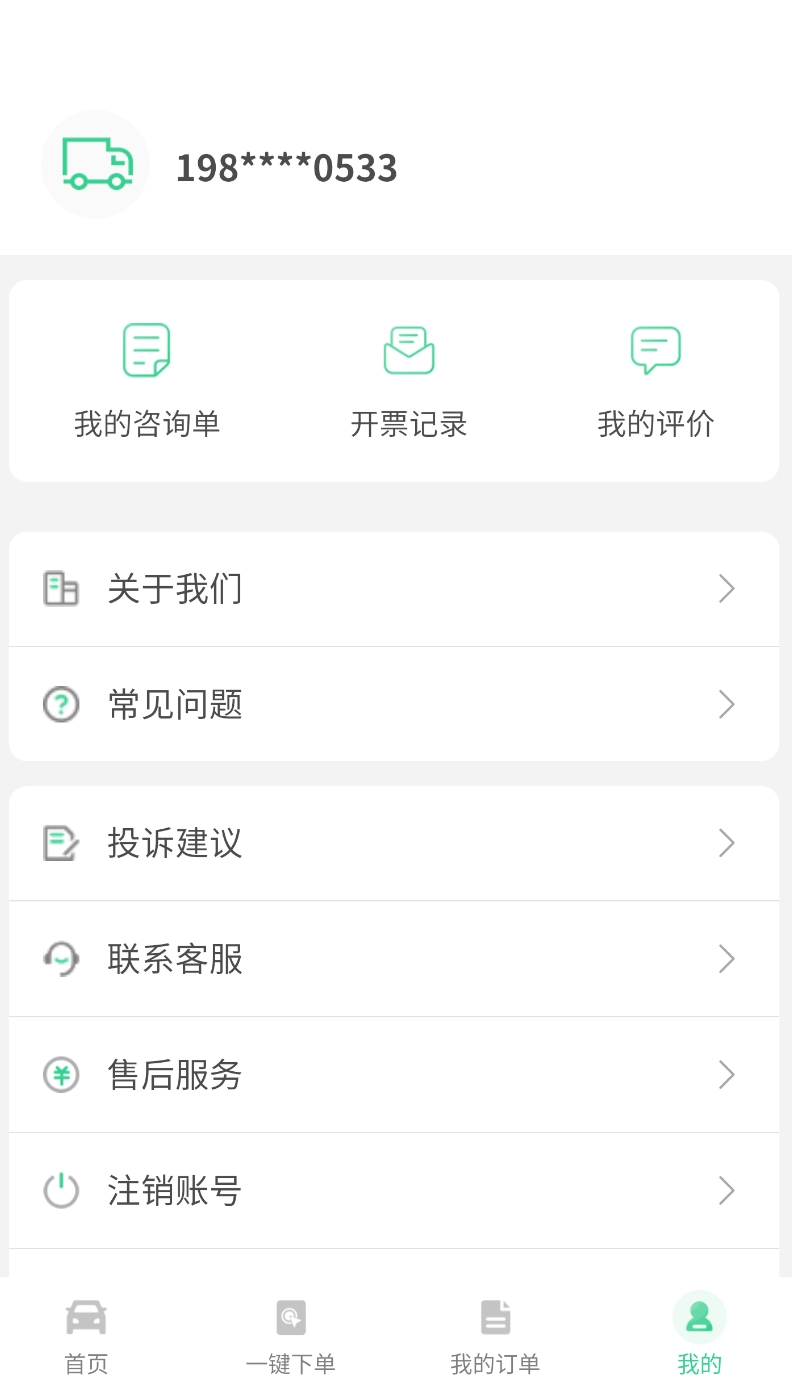
Task: Expand the 关于我们 row chevron
Action: point(727,588)
